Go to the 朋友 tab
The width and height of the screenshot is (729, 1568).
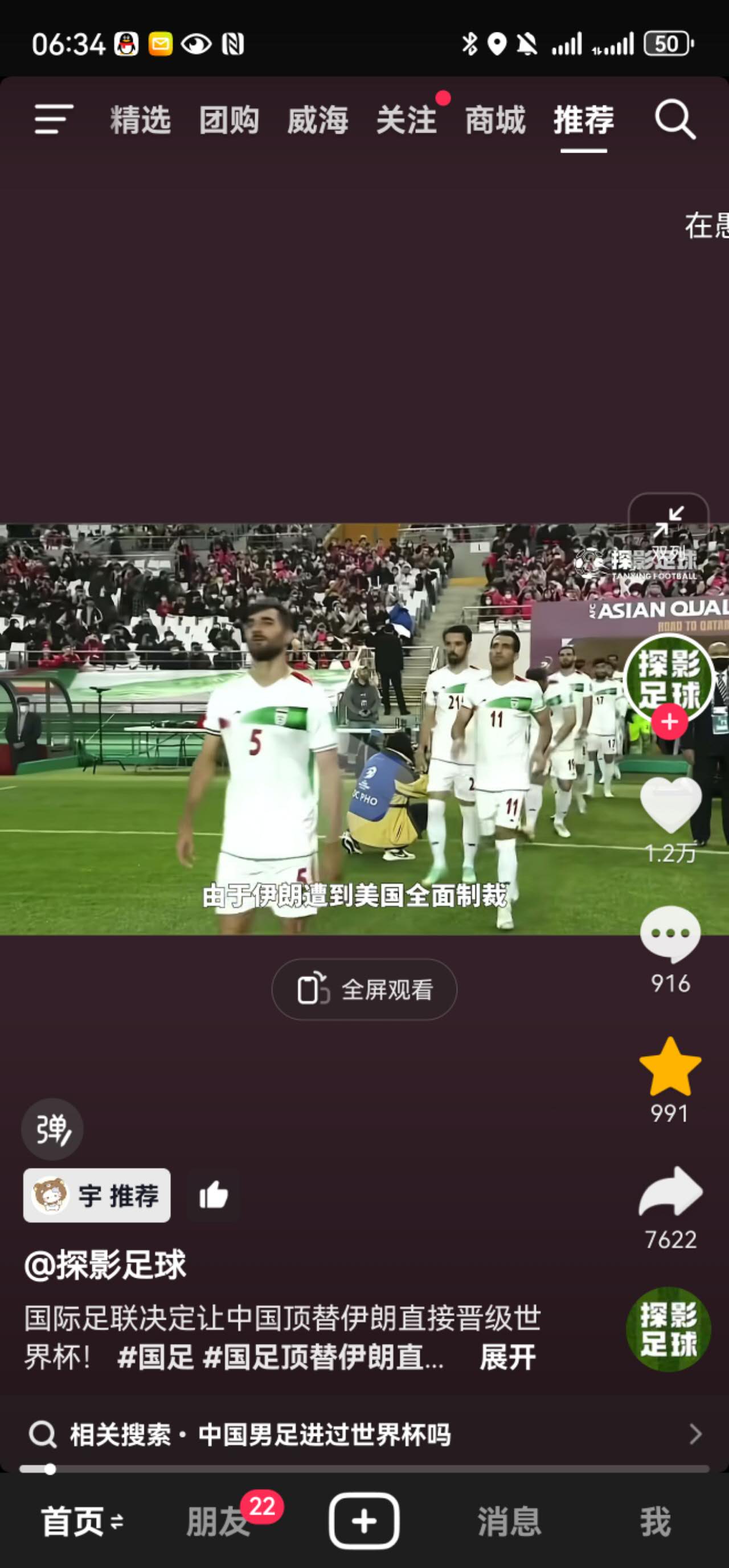tap(218, 1522)
